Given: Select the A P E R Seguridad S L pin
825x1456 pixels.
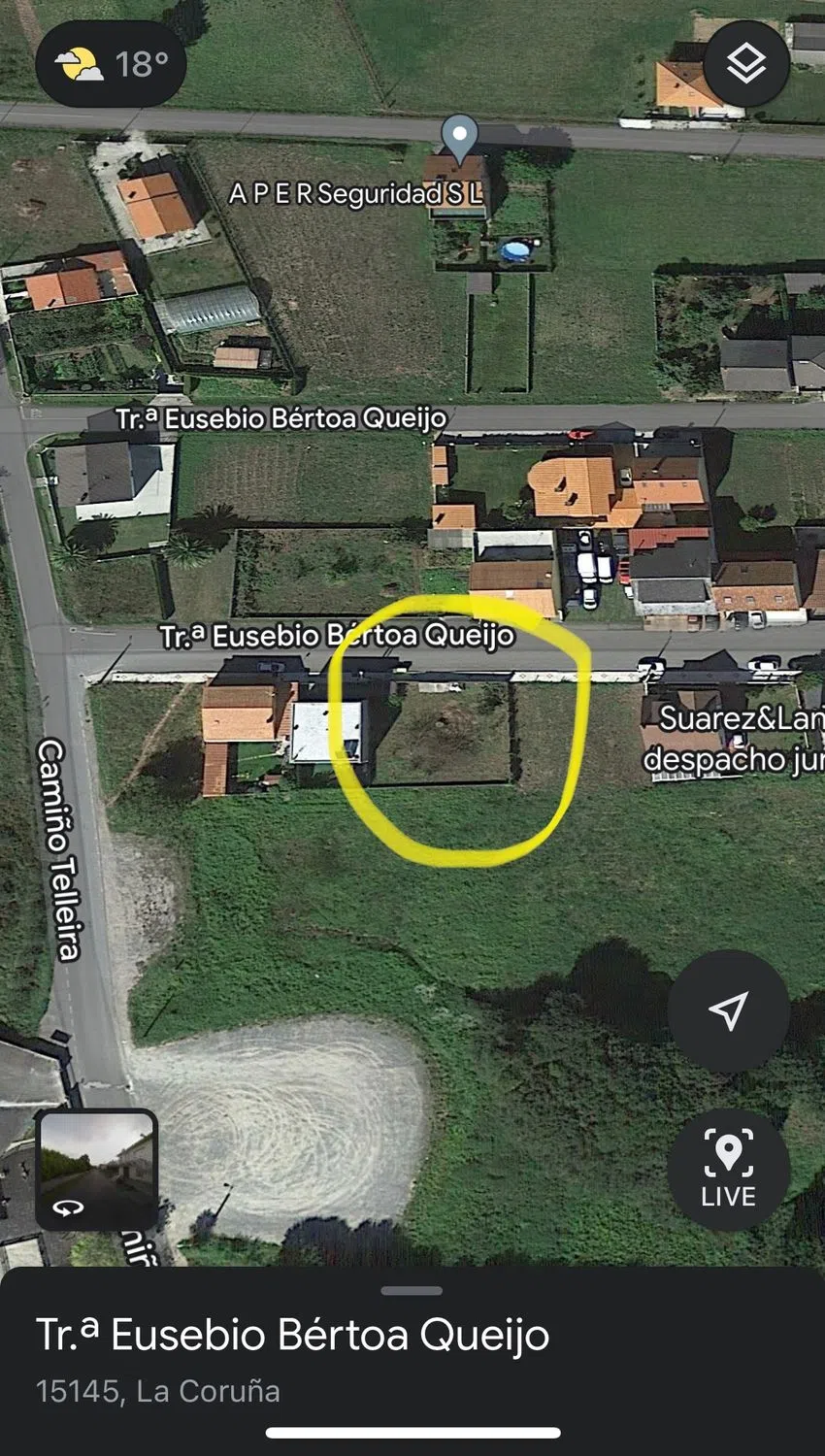Looking at the screenshot, I should (459, 136).
